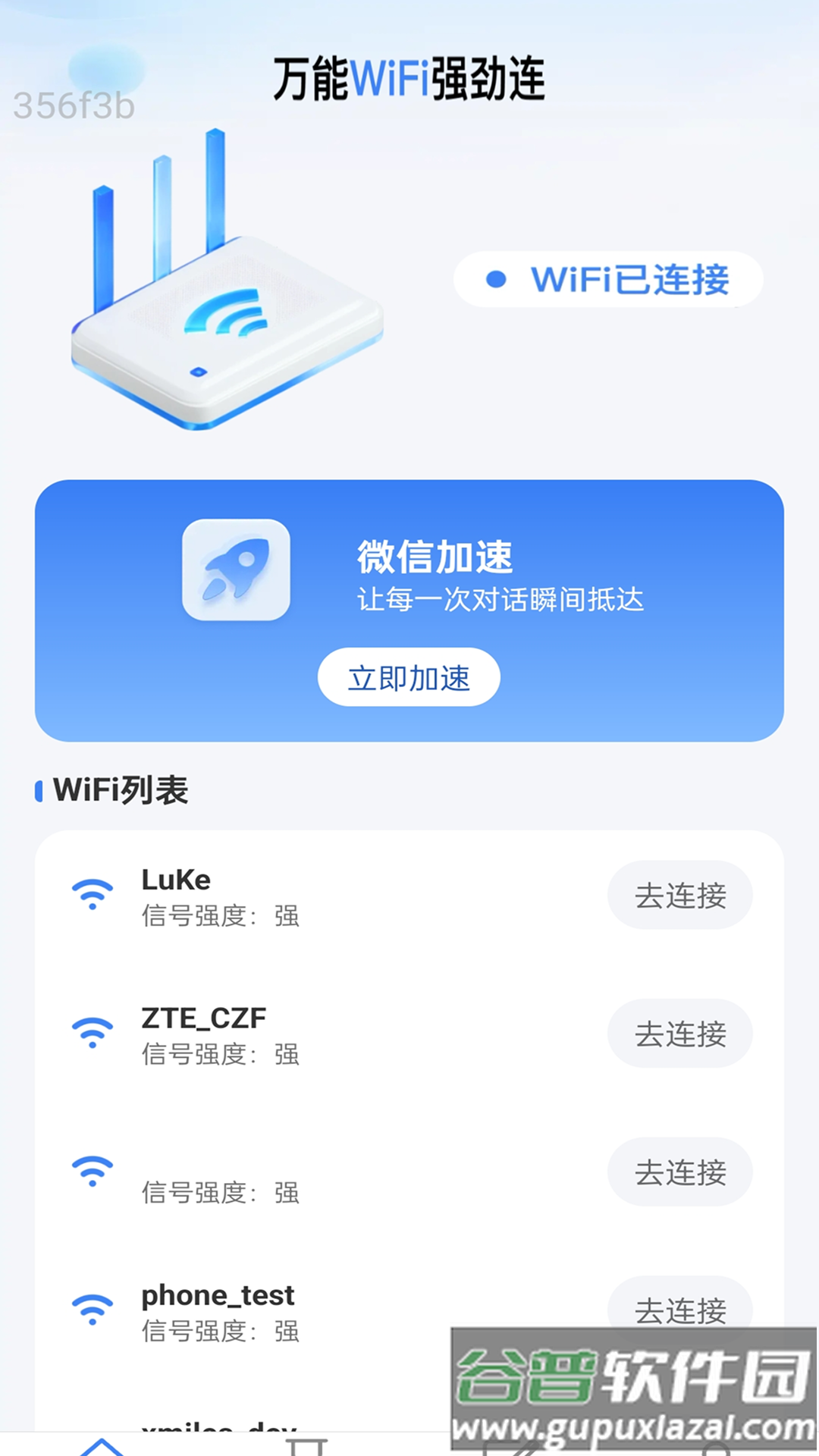Tap the second icon in bottom navigation bar

(307, 1445)
